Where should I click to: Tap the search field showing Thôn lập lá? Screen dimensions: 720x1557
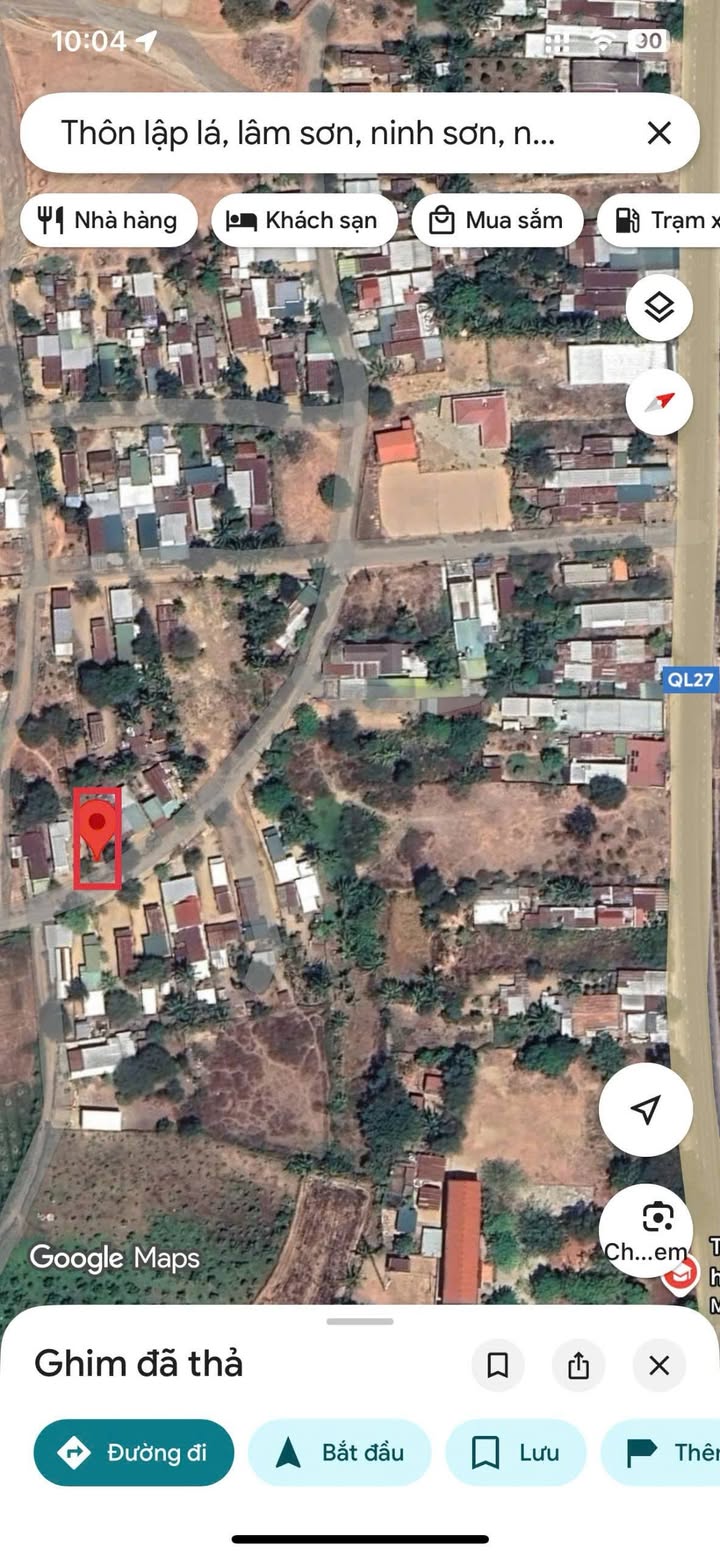click(x=310, y=133)
